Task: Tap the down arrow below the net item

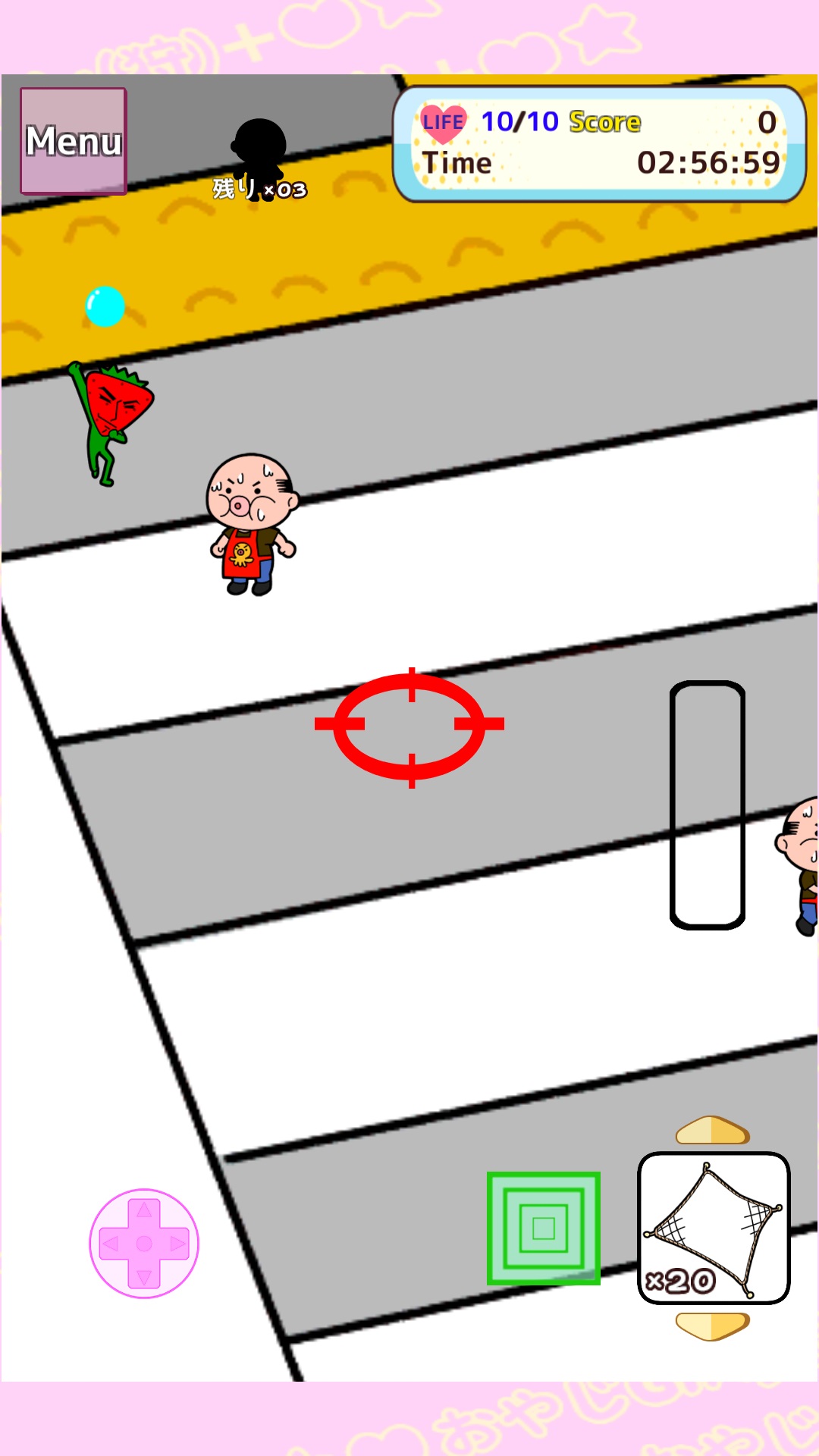Action: [712, 1326]
